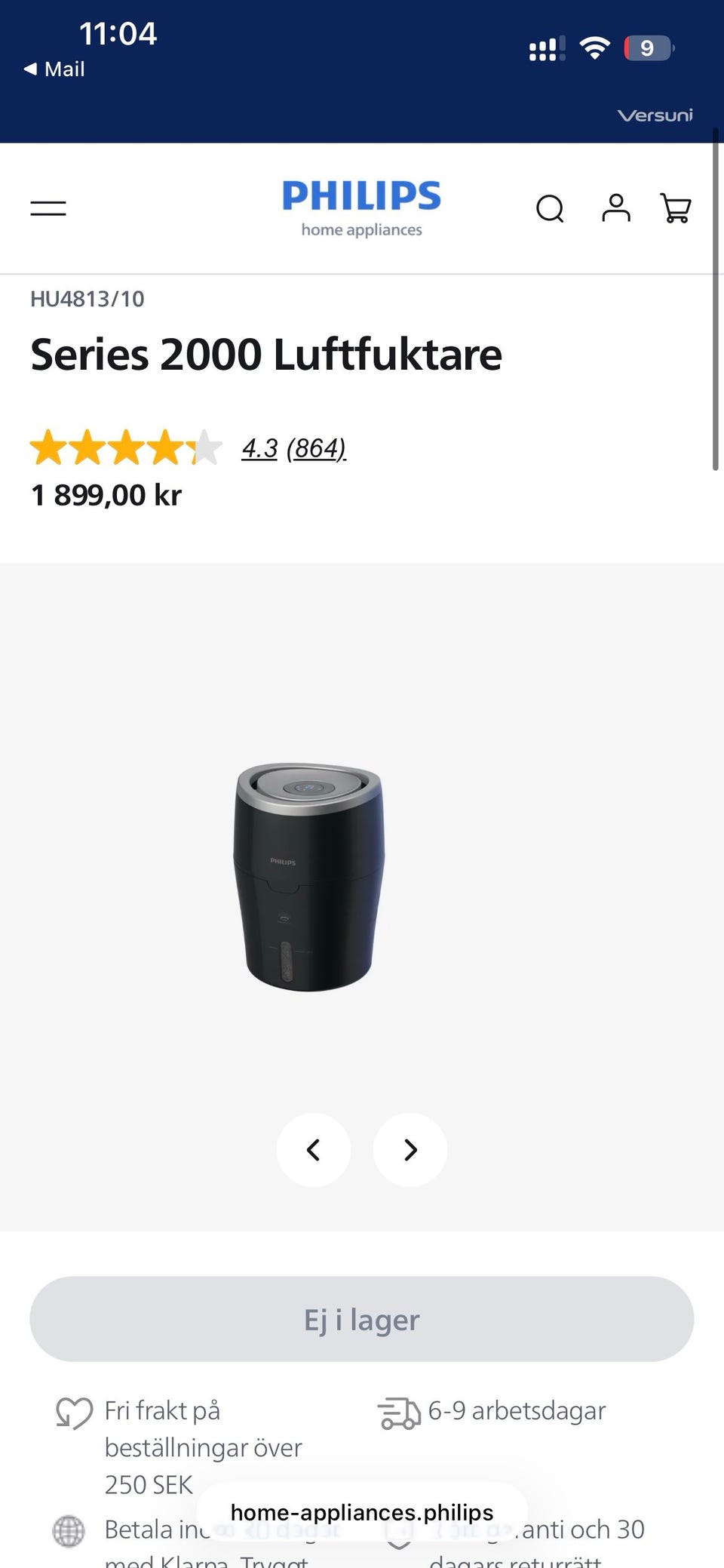
Task: Open the user account icon
Action: tap(615, 208)
